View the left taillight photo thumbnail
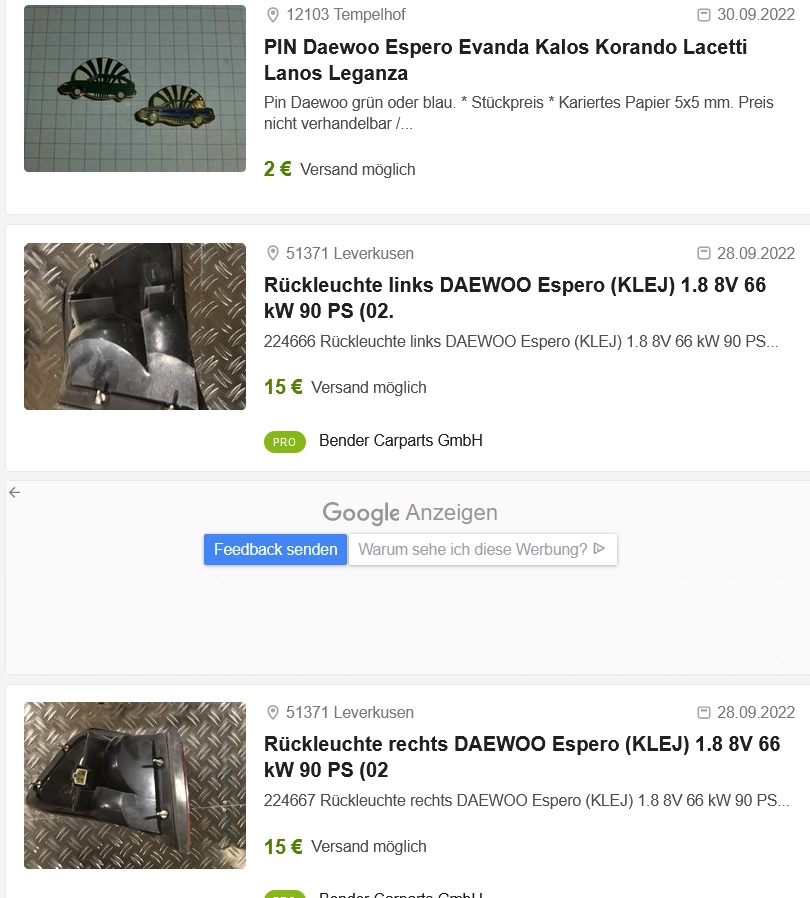 [x=135, y=326]
